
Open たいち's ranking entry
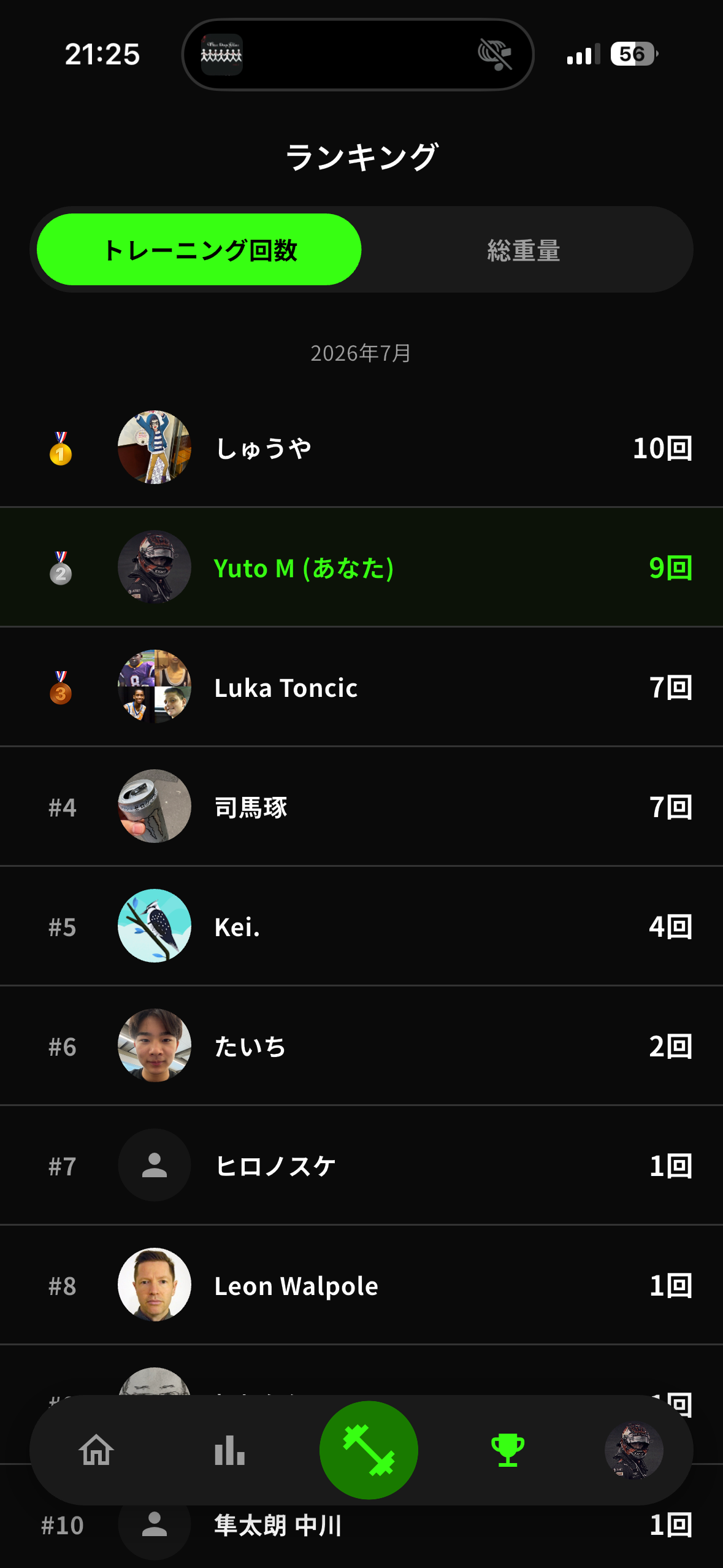tap(361, 1045)
